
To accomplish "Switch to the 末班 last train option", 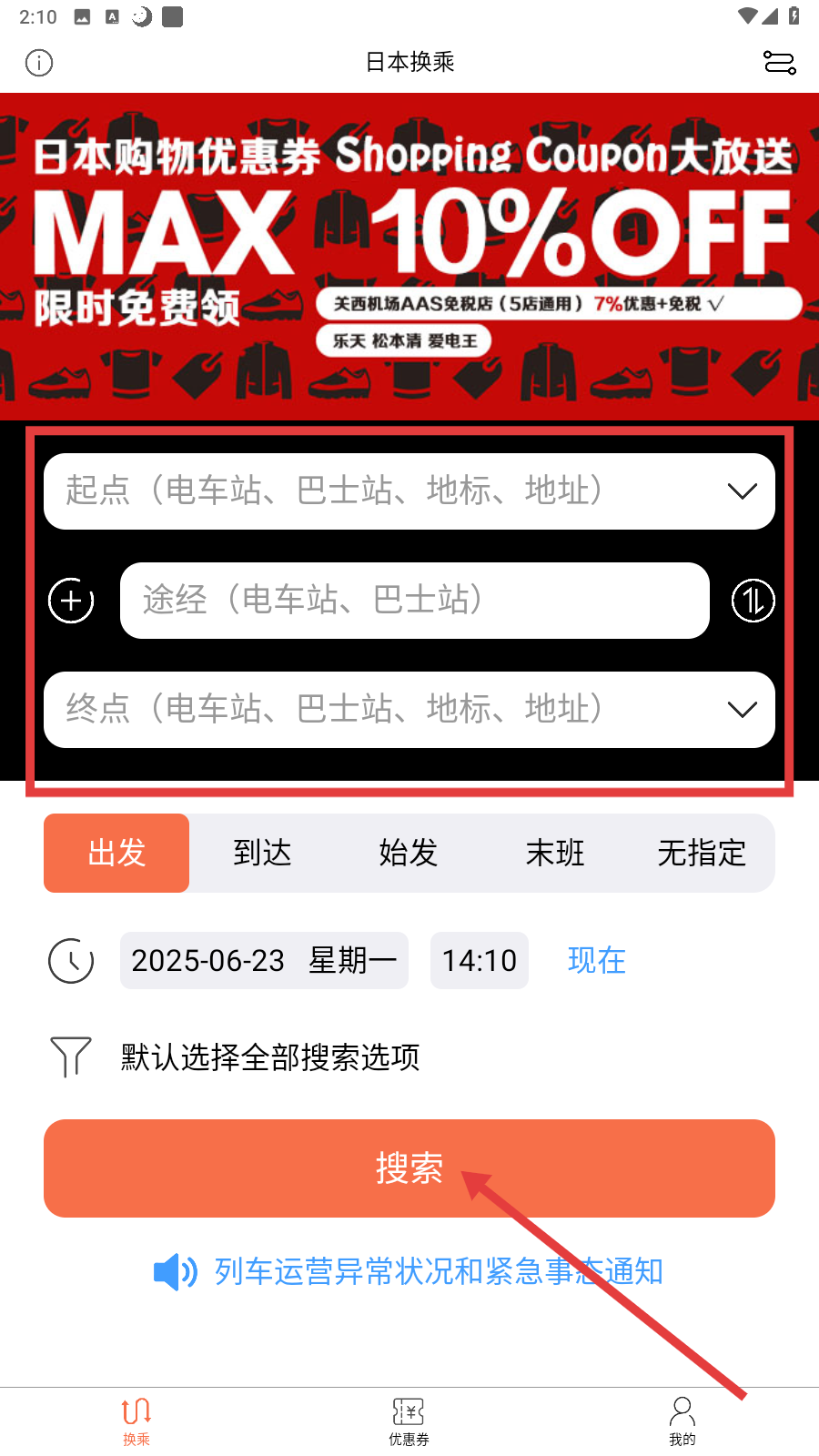I will coord(555,853).
